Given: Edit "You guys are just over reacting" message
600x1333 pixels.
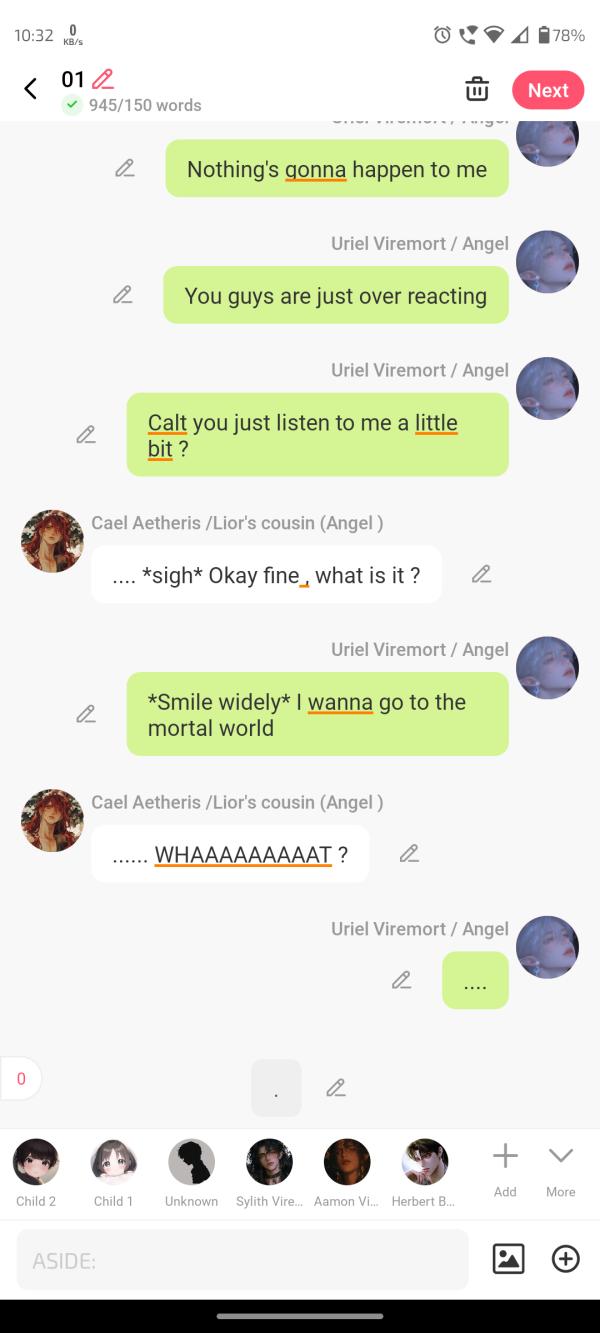Looking at the screenshot, I should [x=122, y=295].
